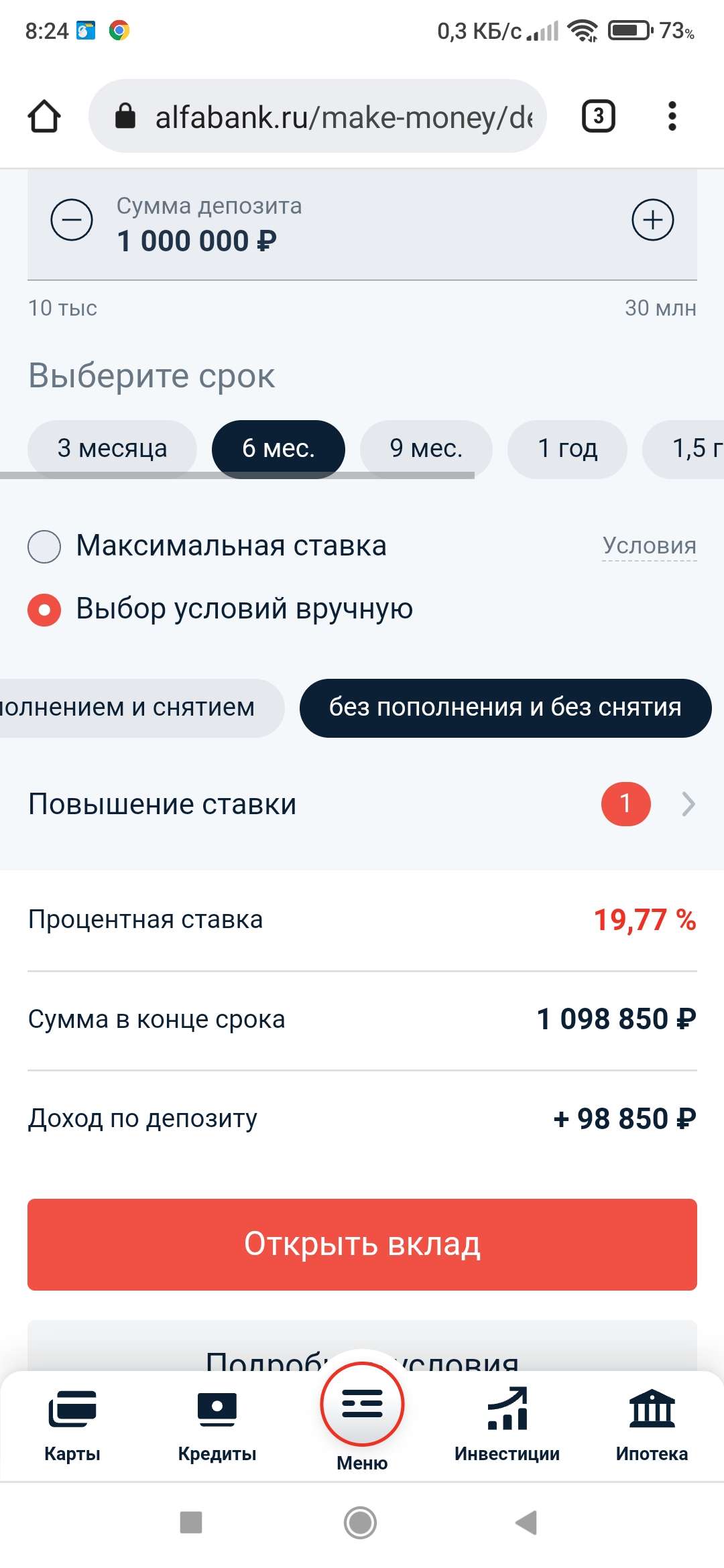Go to the browser home page
This screenshot has height=1568, width=724.
click(44, 117)
